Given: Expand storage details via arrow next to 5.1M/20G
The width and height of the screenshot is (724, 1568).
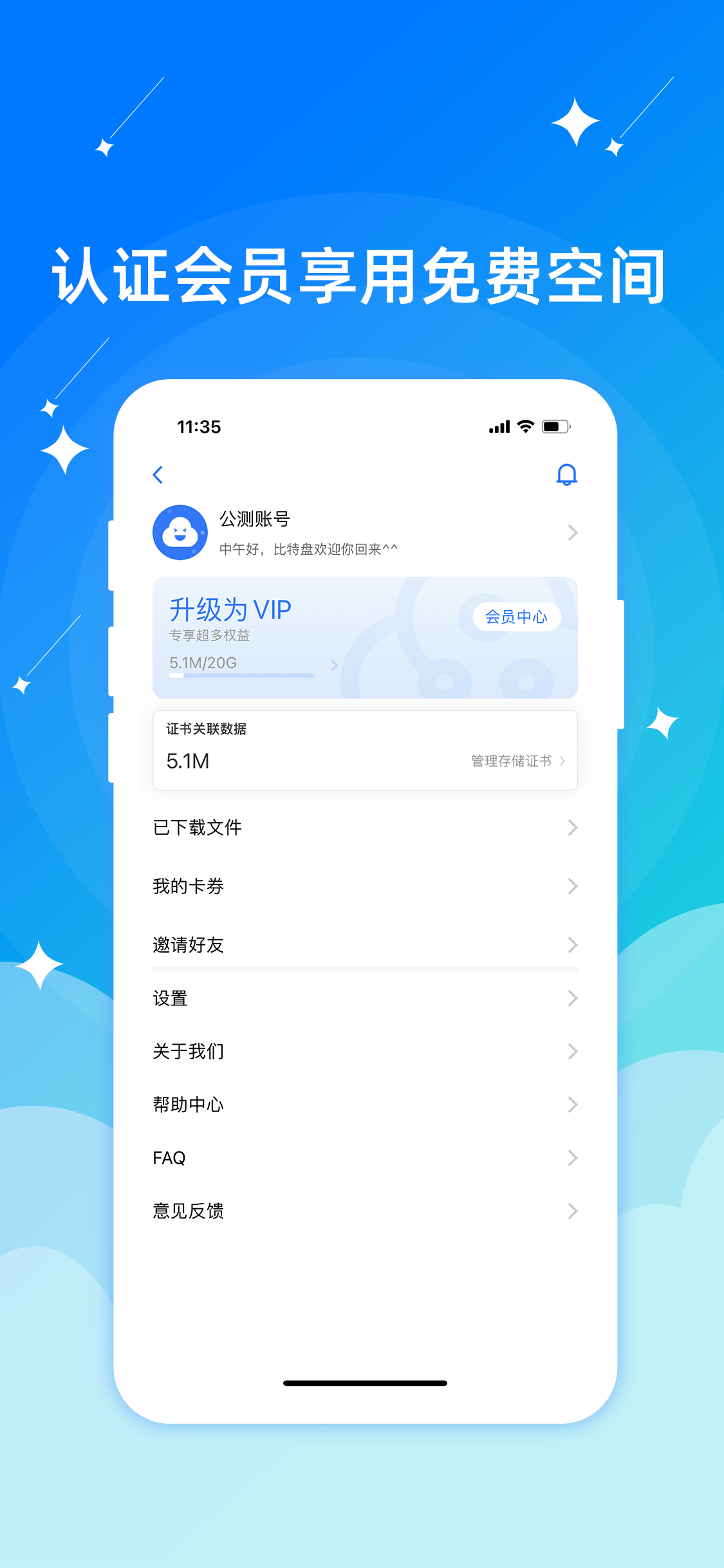Looking at the screenshot, I should click(334, 666).
